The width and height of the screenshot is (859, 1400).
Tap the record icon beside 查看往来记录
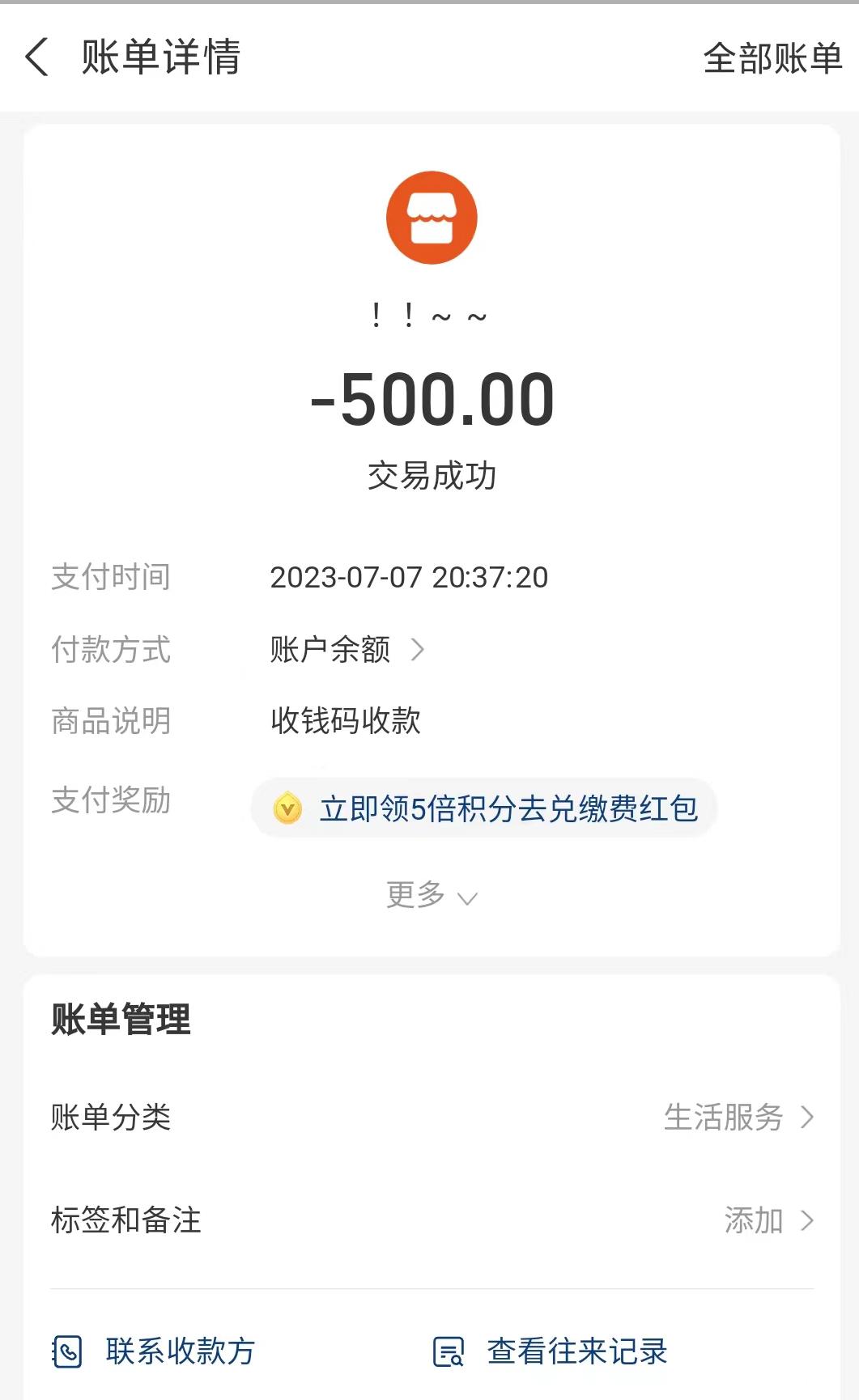point(449,1351)
